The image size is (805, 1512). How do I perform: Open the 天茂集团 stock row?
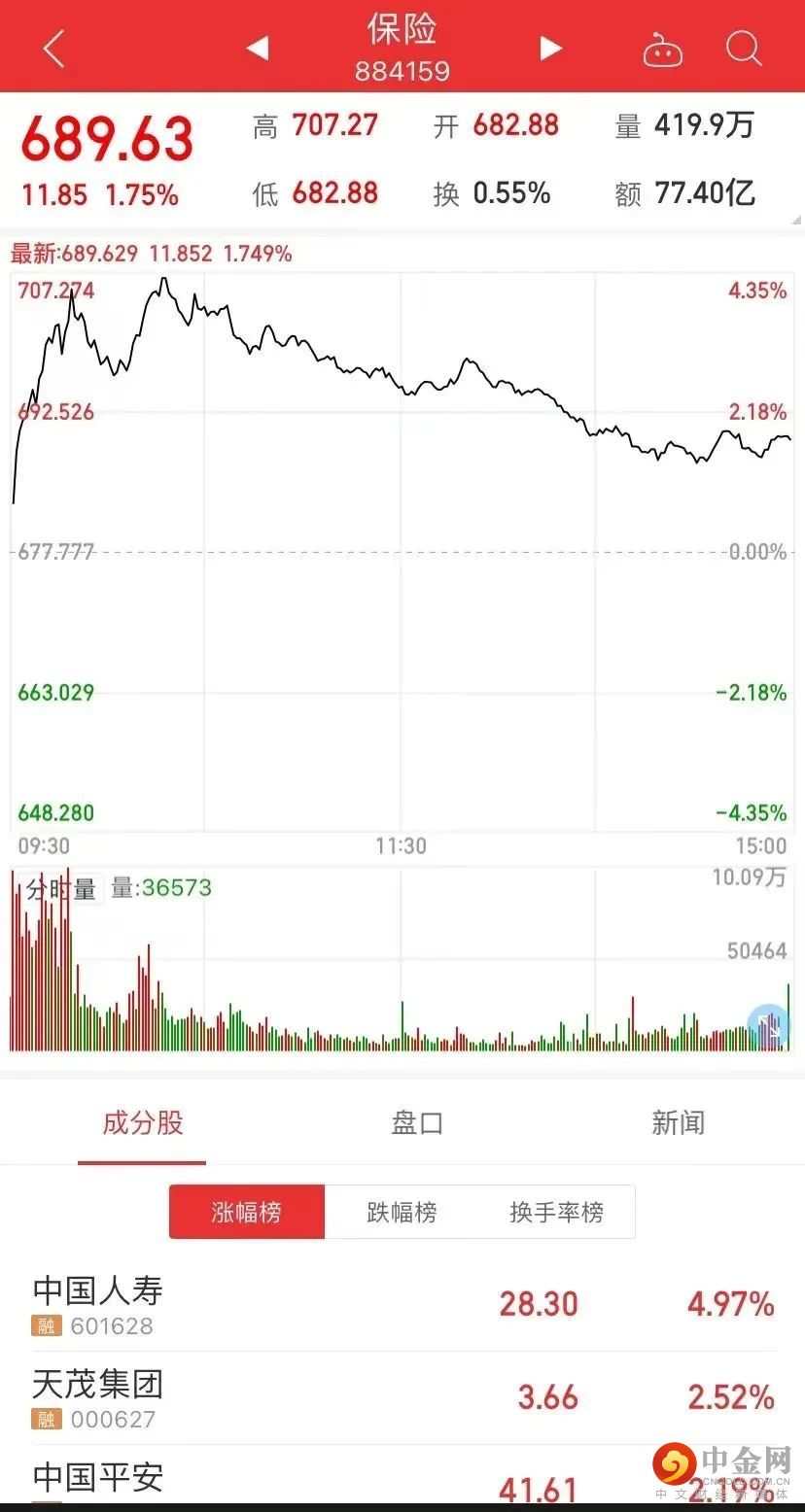coord(402,1397)
